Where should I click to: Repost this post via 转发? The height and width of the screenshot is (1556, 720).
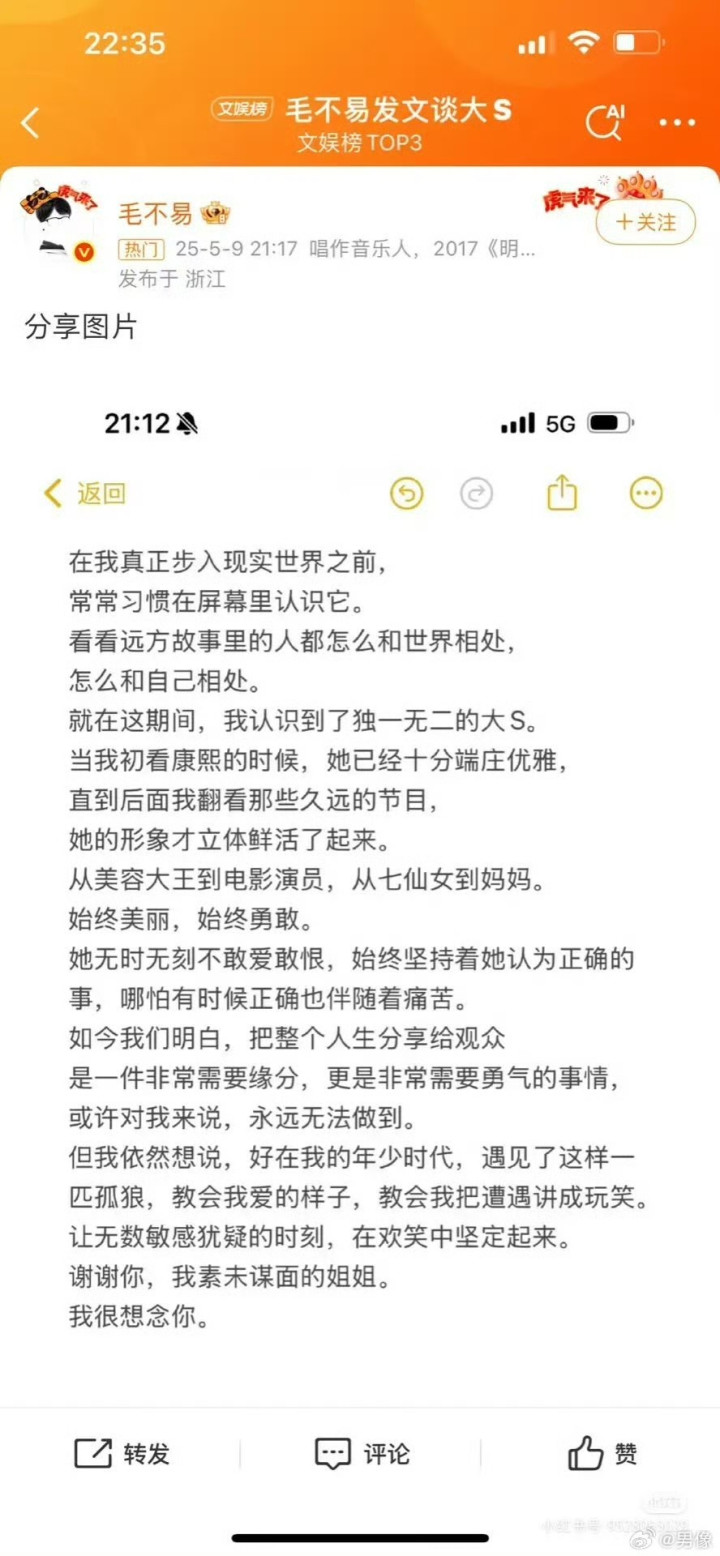tap(122, 1453)
